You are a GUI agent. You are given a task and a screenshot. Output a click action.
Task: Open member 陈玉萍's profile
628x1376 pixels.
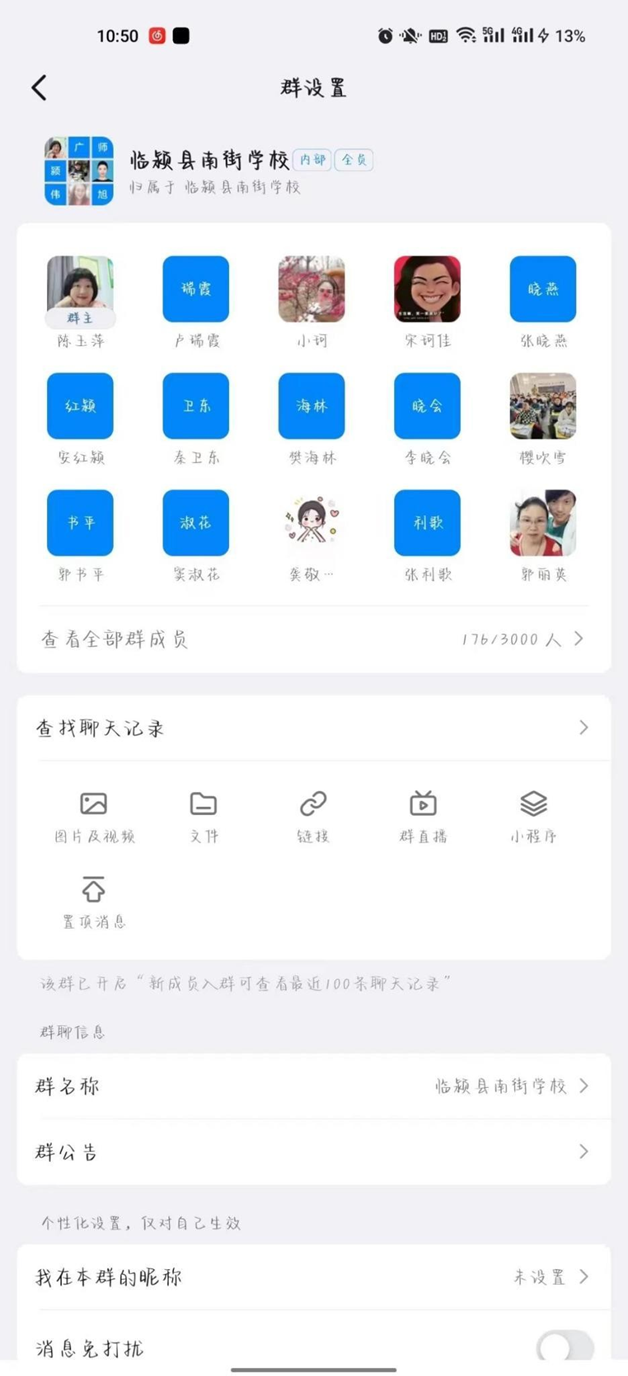pyautogui.click(x=80, y=290)
